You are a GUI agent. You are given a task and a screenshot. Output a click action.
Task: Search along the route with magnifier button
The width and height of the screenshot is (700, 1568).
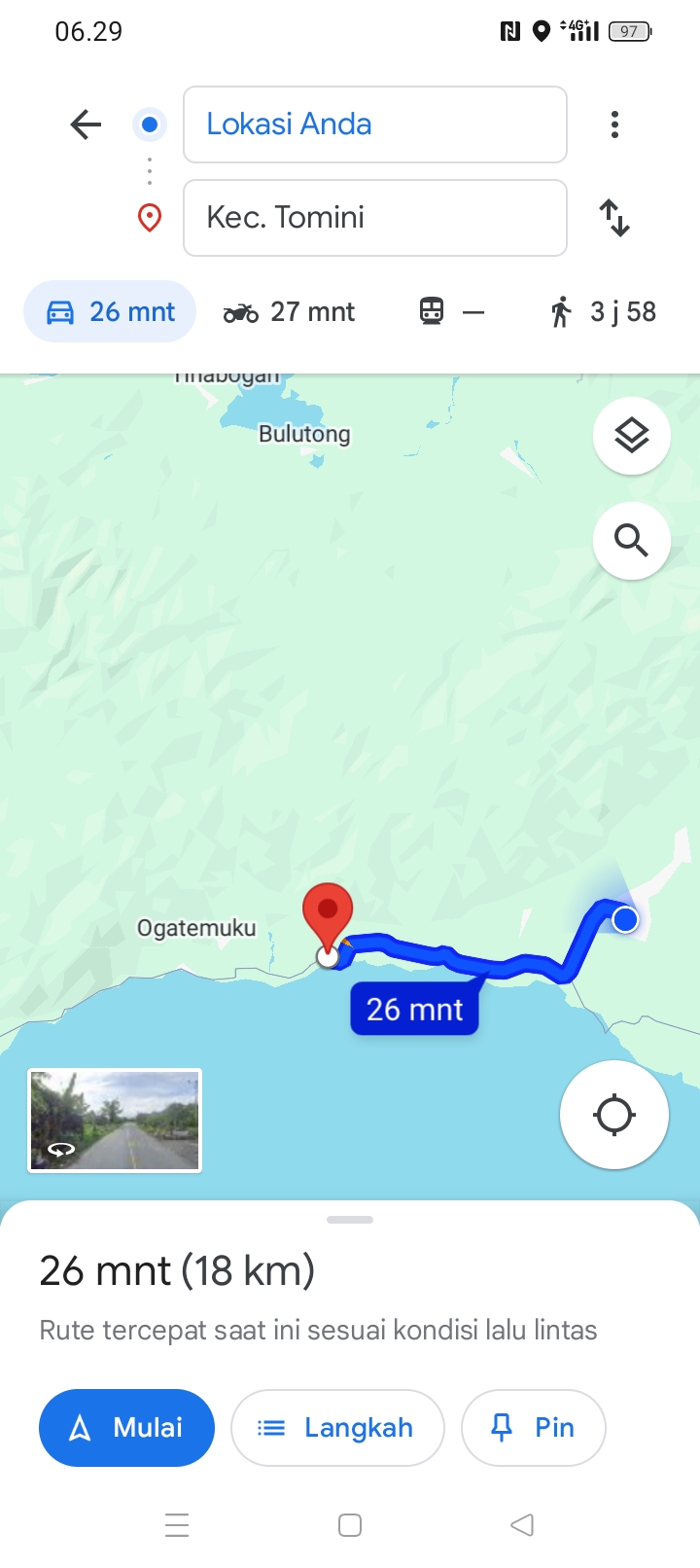click(632, 541)
